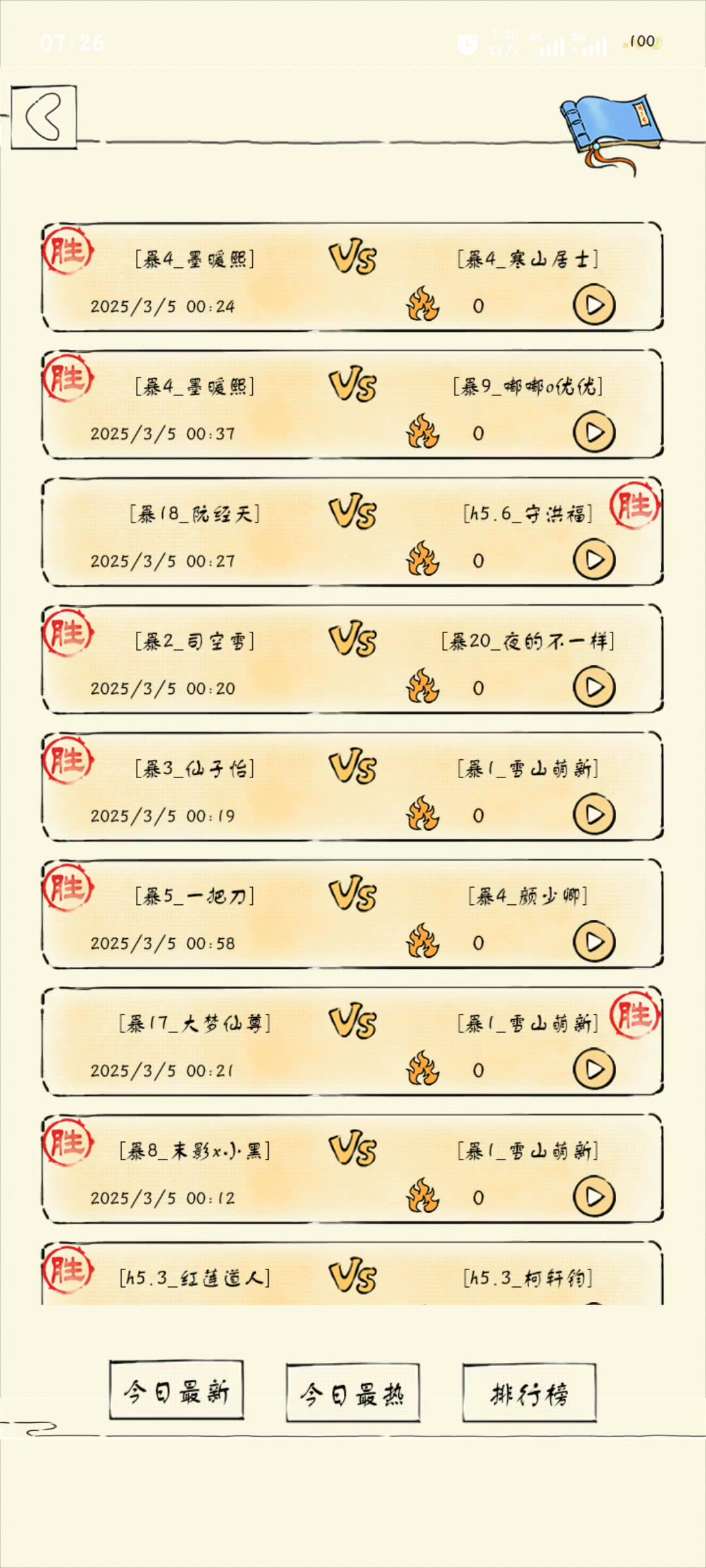Viewport: 706px width, 1568px height.
Task: Play the replay against 嘟嘟o优优
Action: coord(594,433)
